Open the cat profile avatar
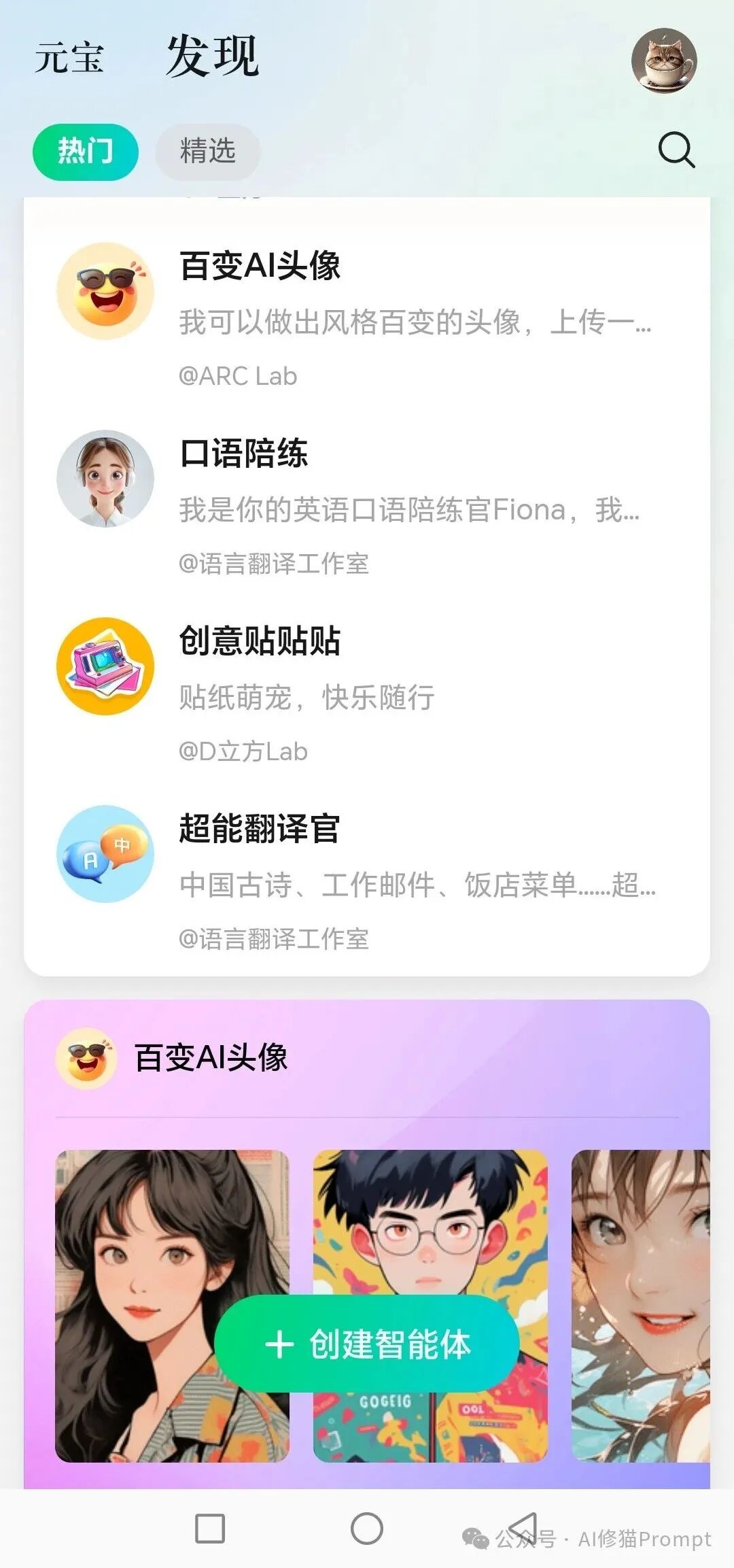Screen dimensions: 734x1568 [664, 61]
